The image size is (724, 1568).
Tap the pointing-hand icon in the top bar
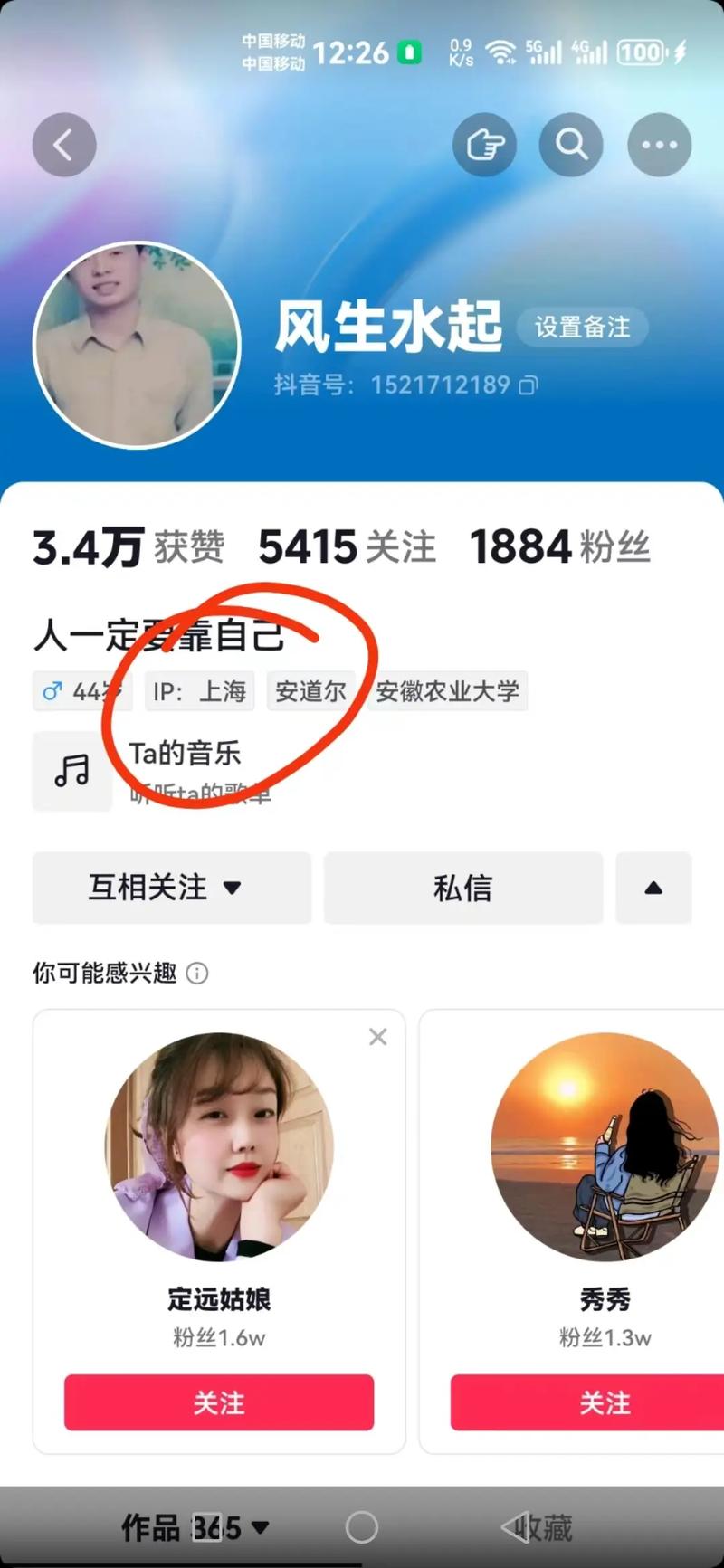pyautogui.click(x=484, y=145)
